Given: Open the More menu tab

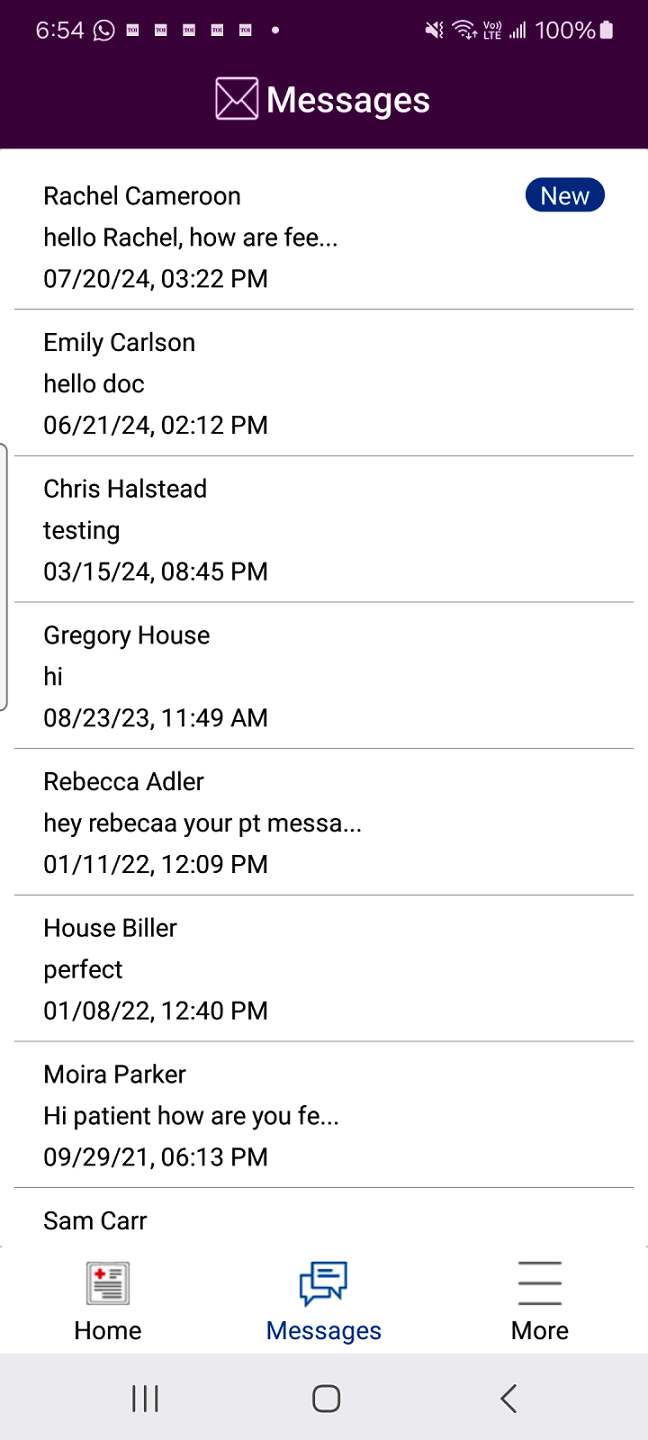Looking at the screenshot, I should point(540,1301).
